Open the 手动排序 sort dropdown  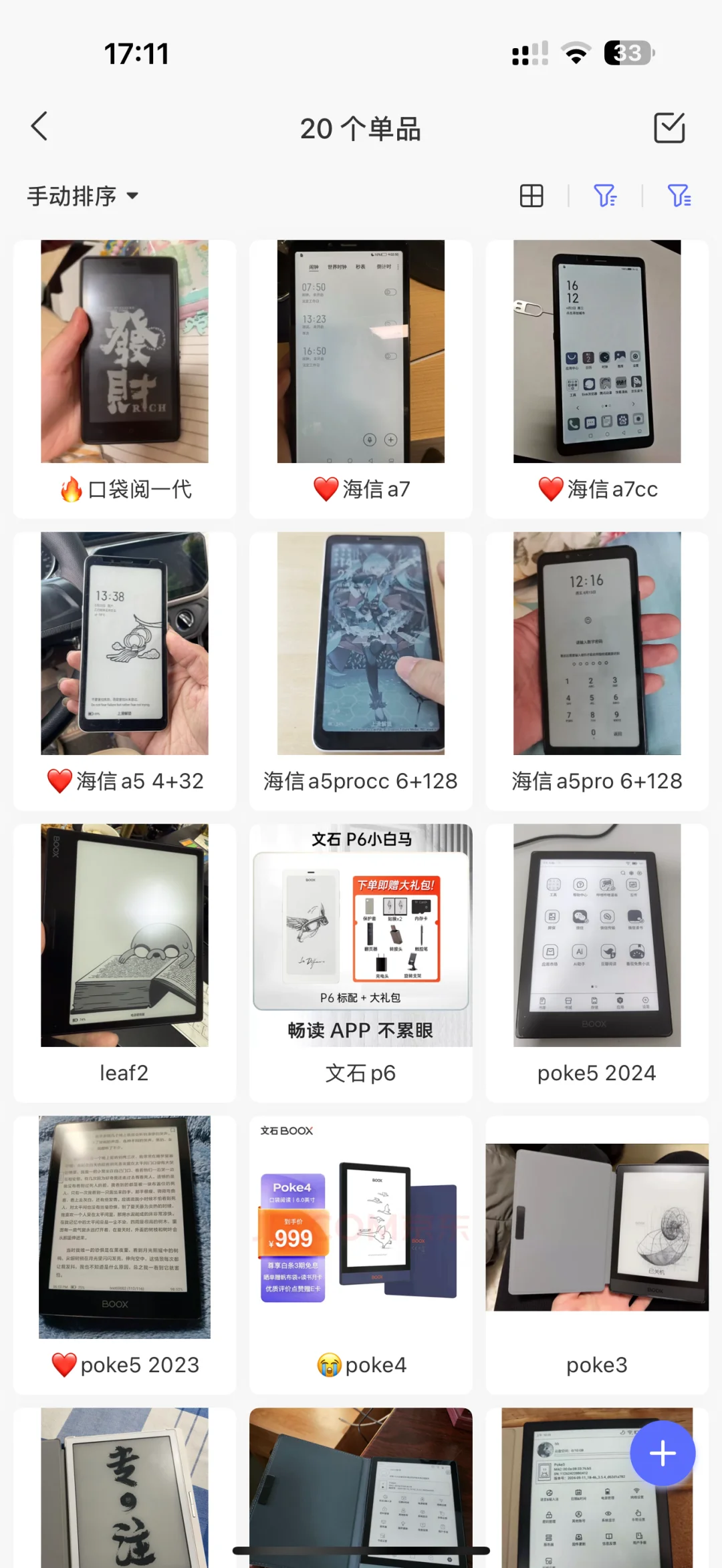tap(83, 196)
